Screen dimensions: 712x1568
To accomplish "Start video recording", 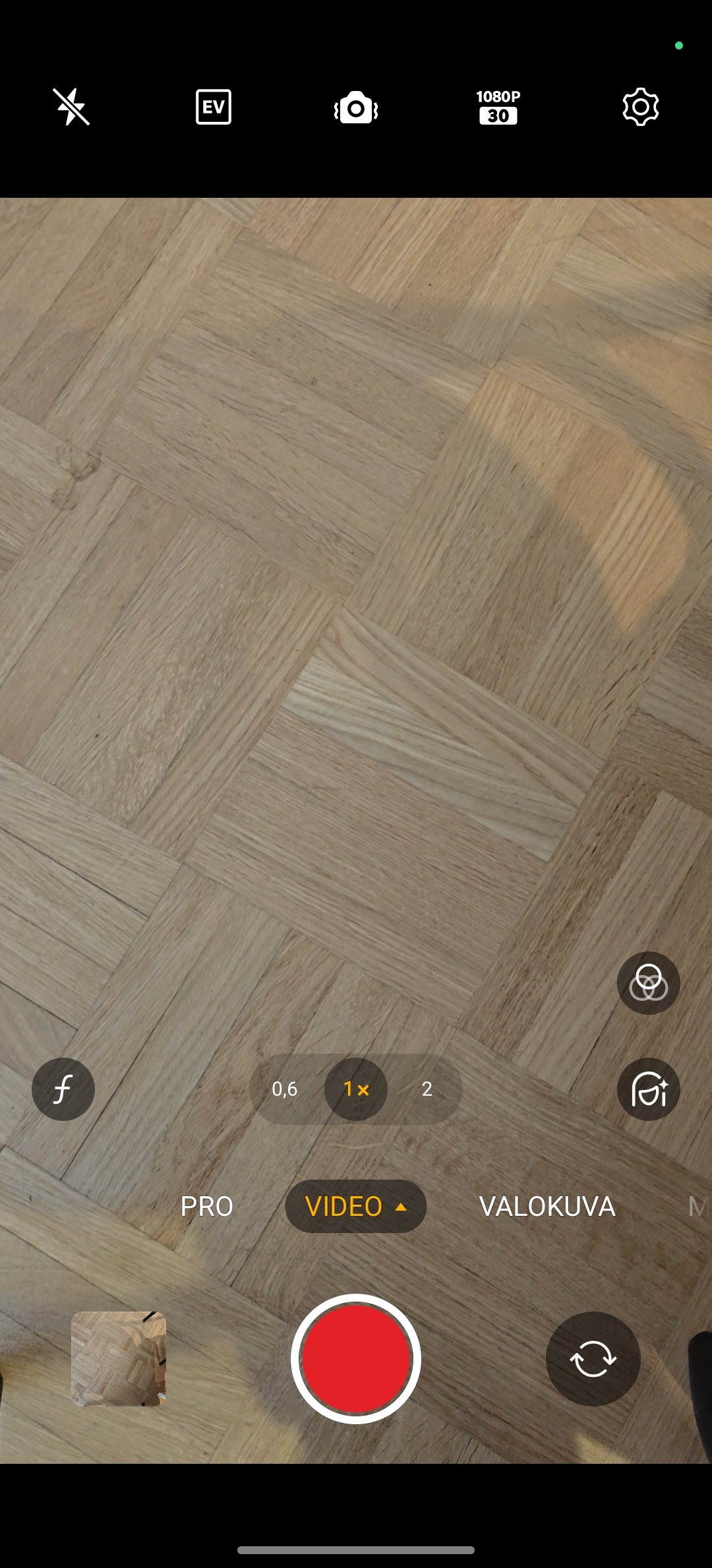I will [356, 1359].
